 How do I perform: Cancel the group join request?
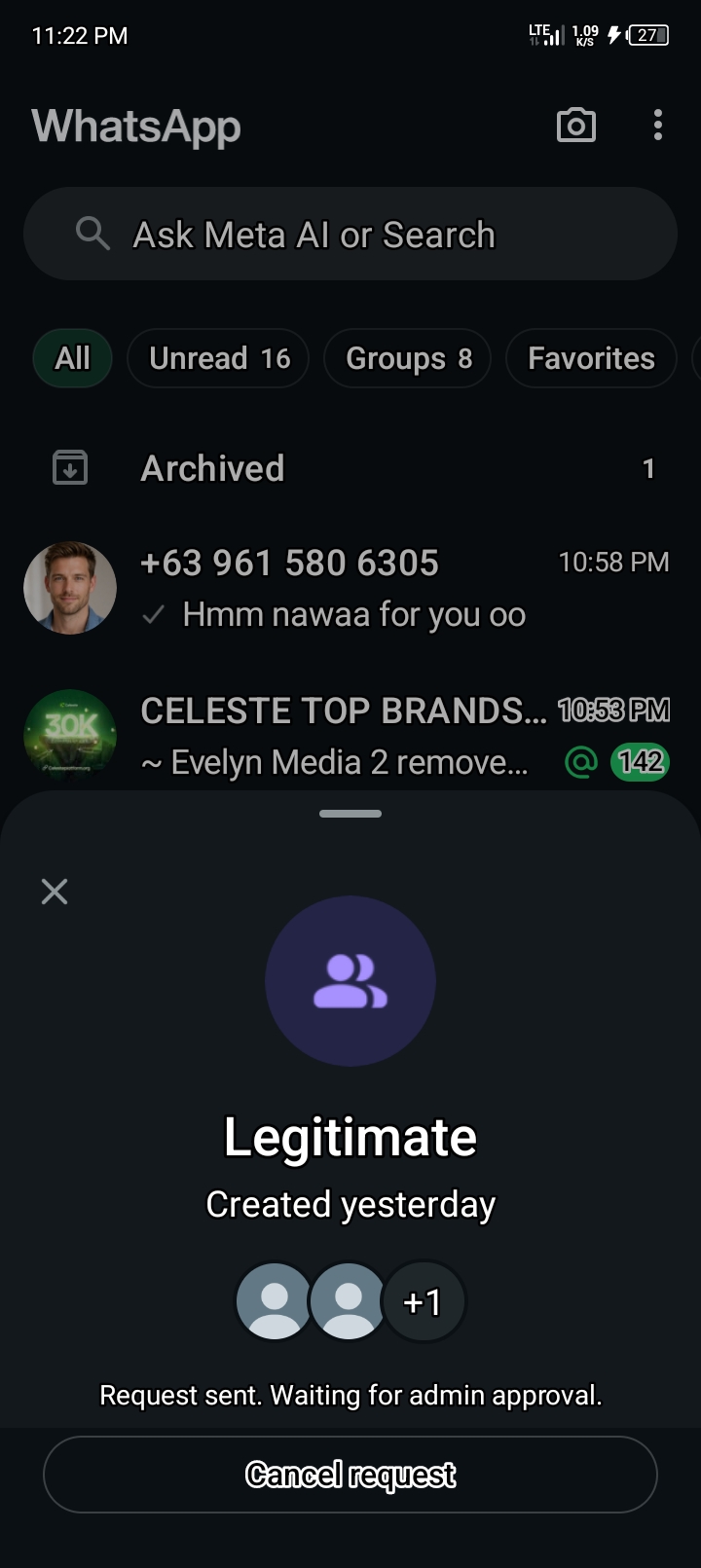click(x=350, y=1475)
